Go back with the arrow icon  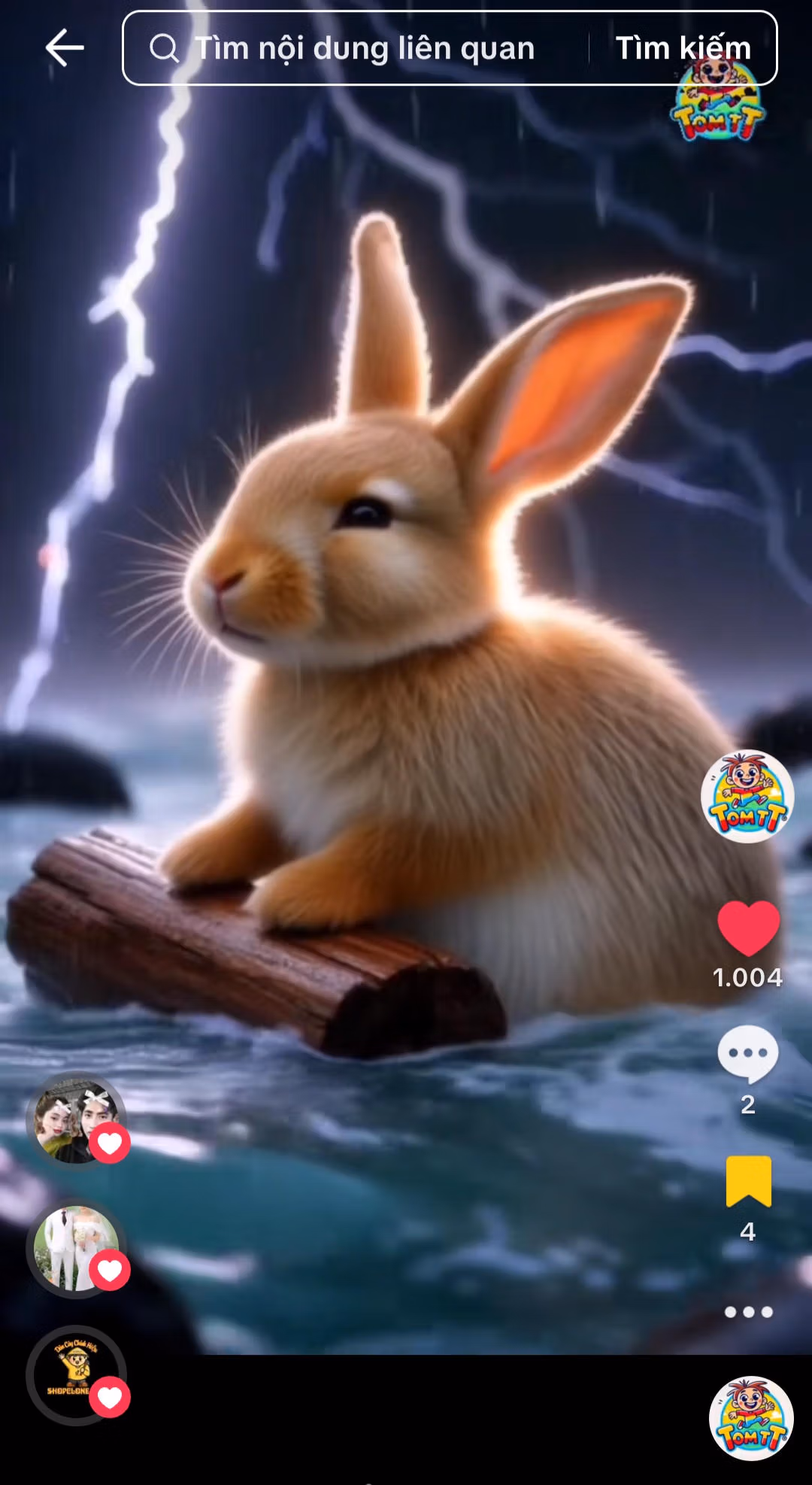tap(65, 48)
